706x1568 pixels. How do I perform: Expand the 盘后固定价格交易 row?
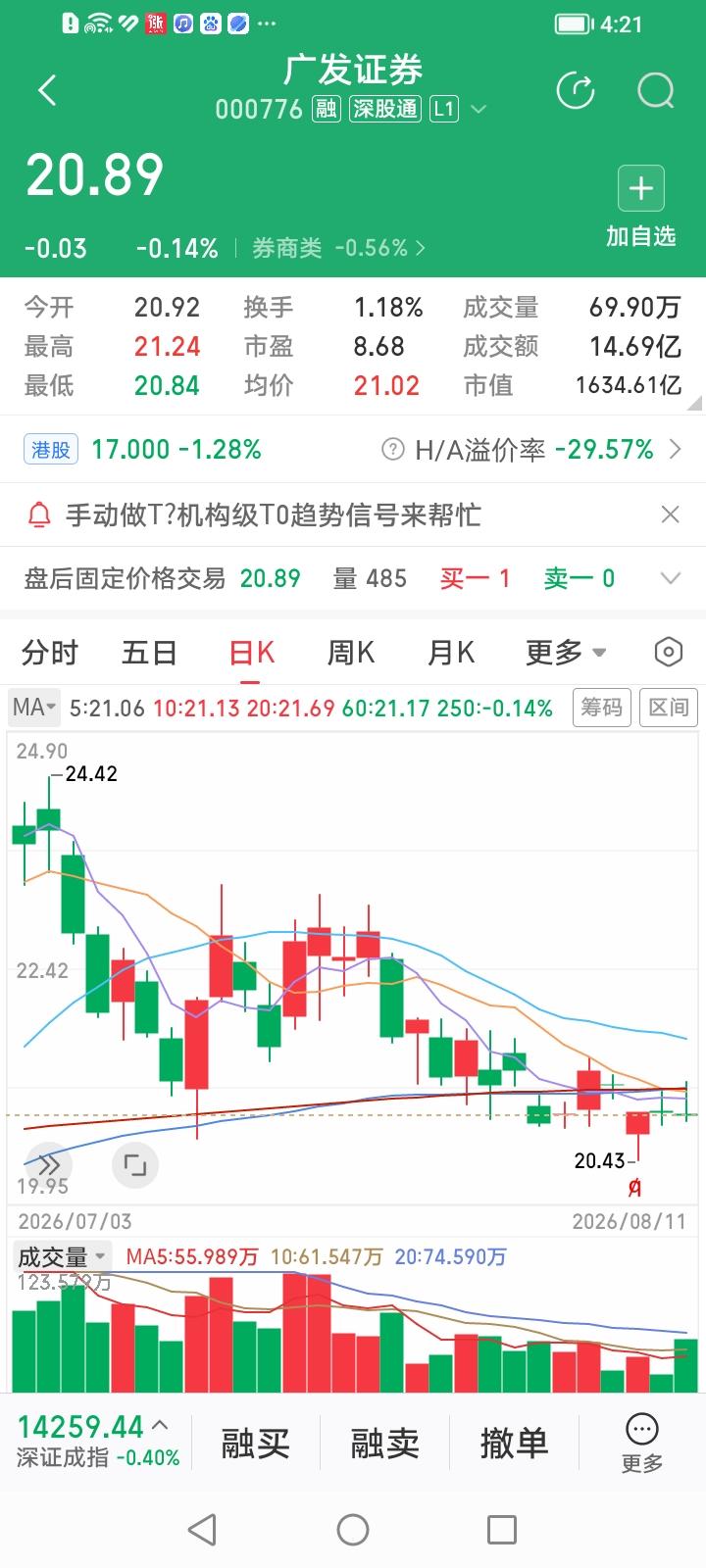point(353,578)
